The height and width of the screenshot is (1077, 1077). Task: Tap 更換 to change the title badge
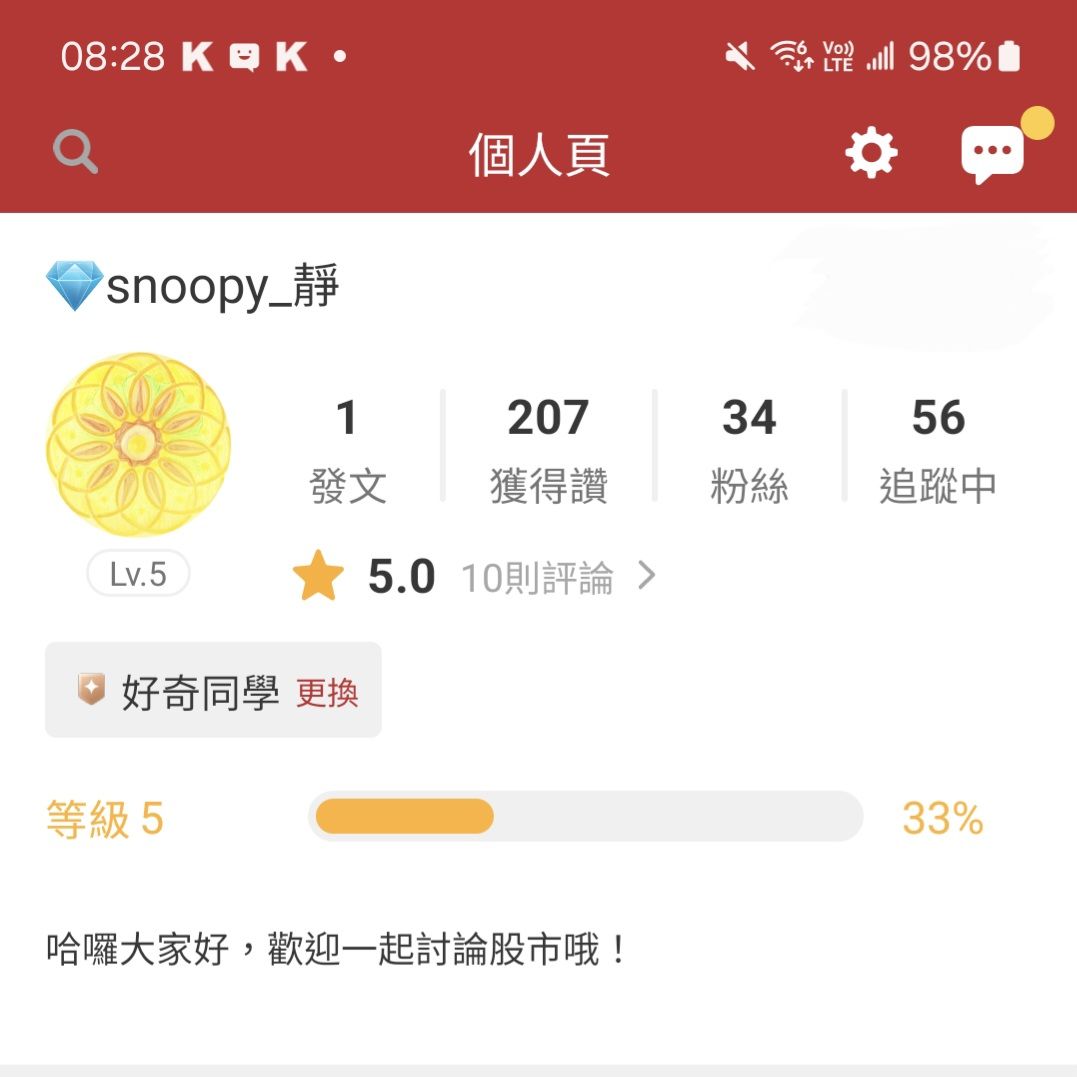pos(327,692)
